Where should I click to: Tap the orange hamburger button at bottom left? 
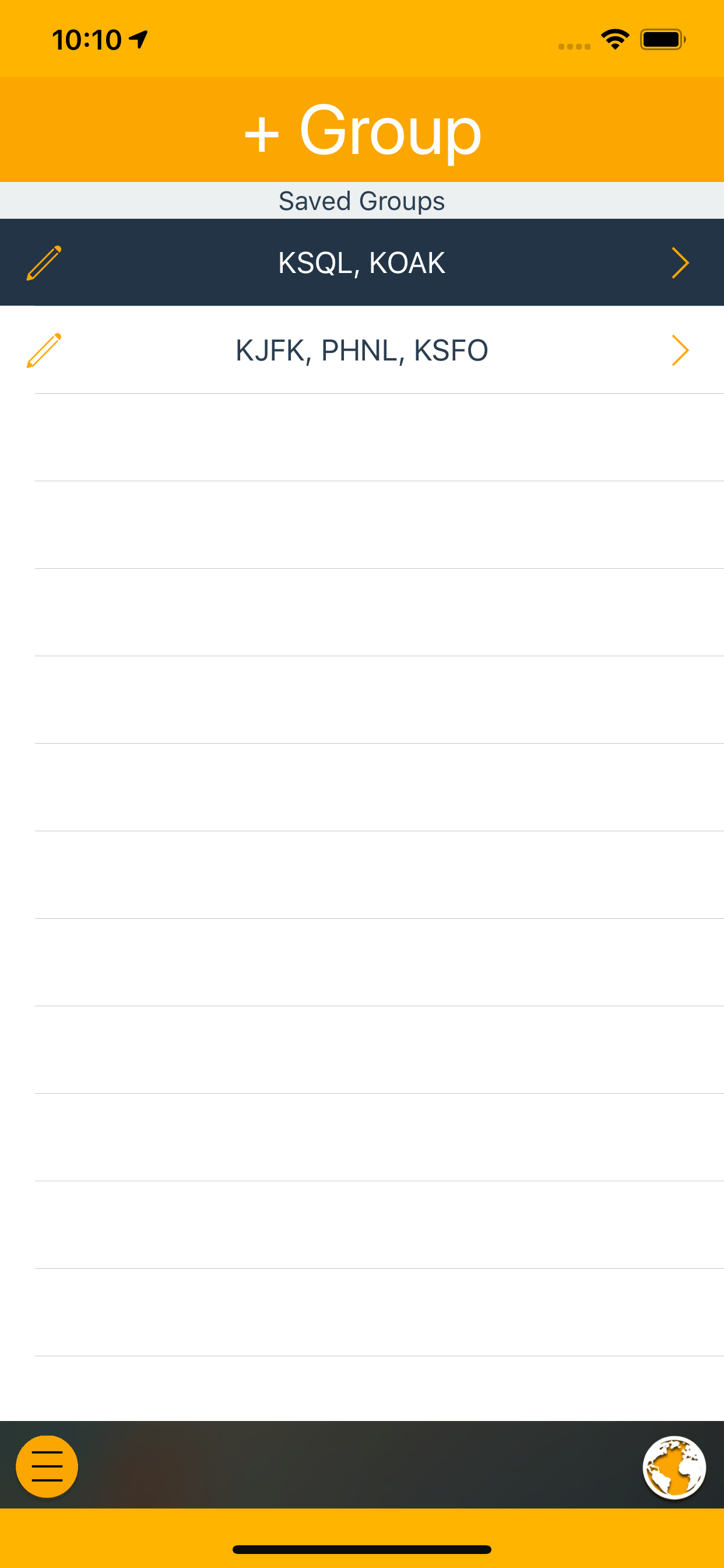click(46, 1467)
